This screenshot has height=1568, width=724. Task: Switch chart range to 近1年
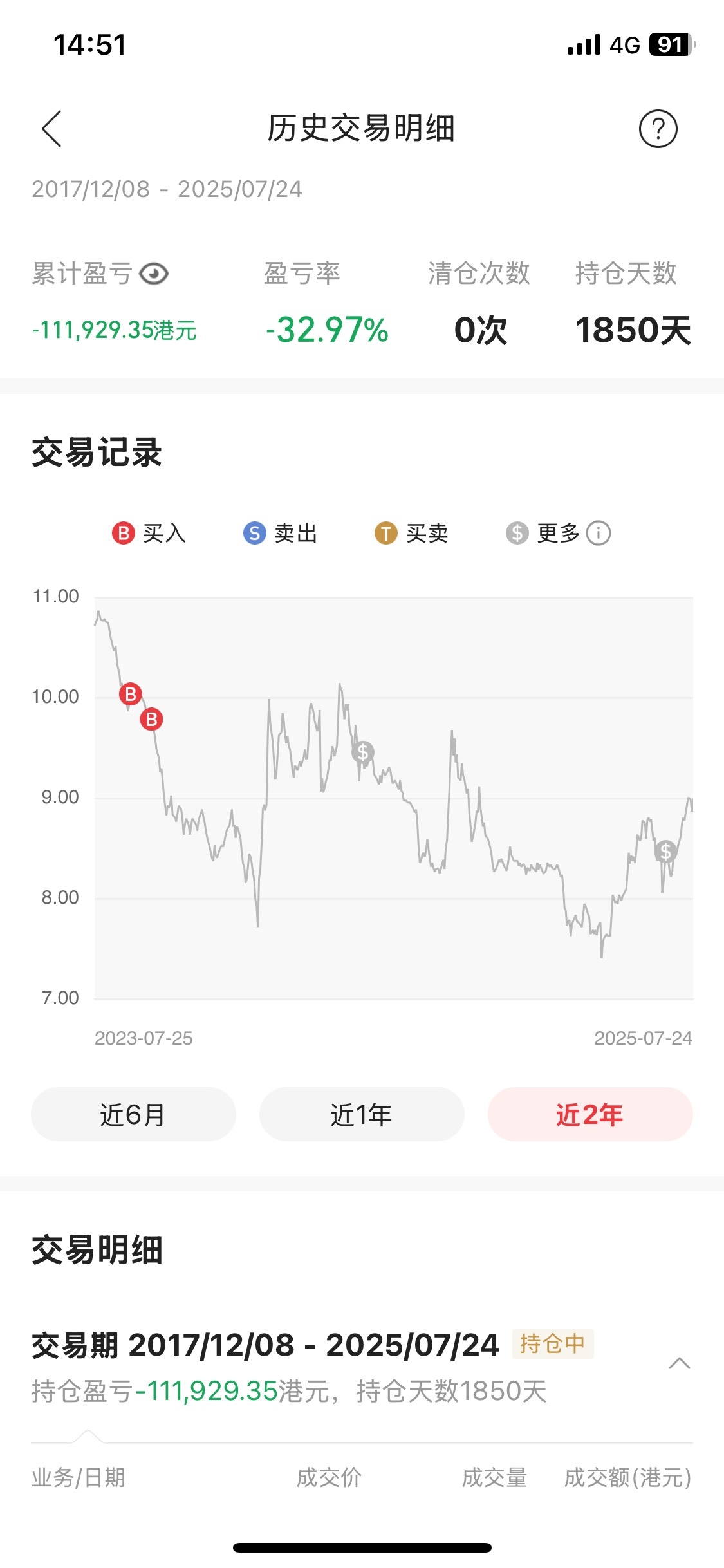click(x=362, y=1114)
